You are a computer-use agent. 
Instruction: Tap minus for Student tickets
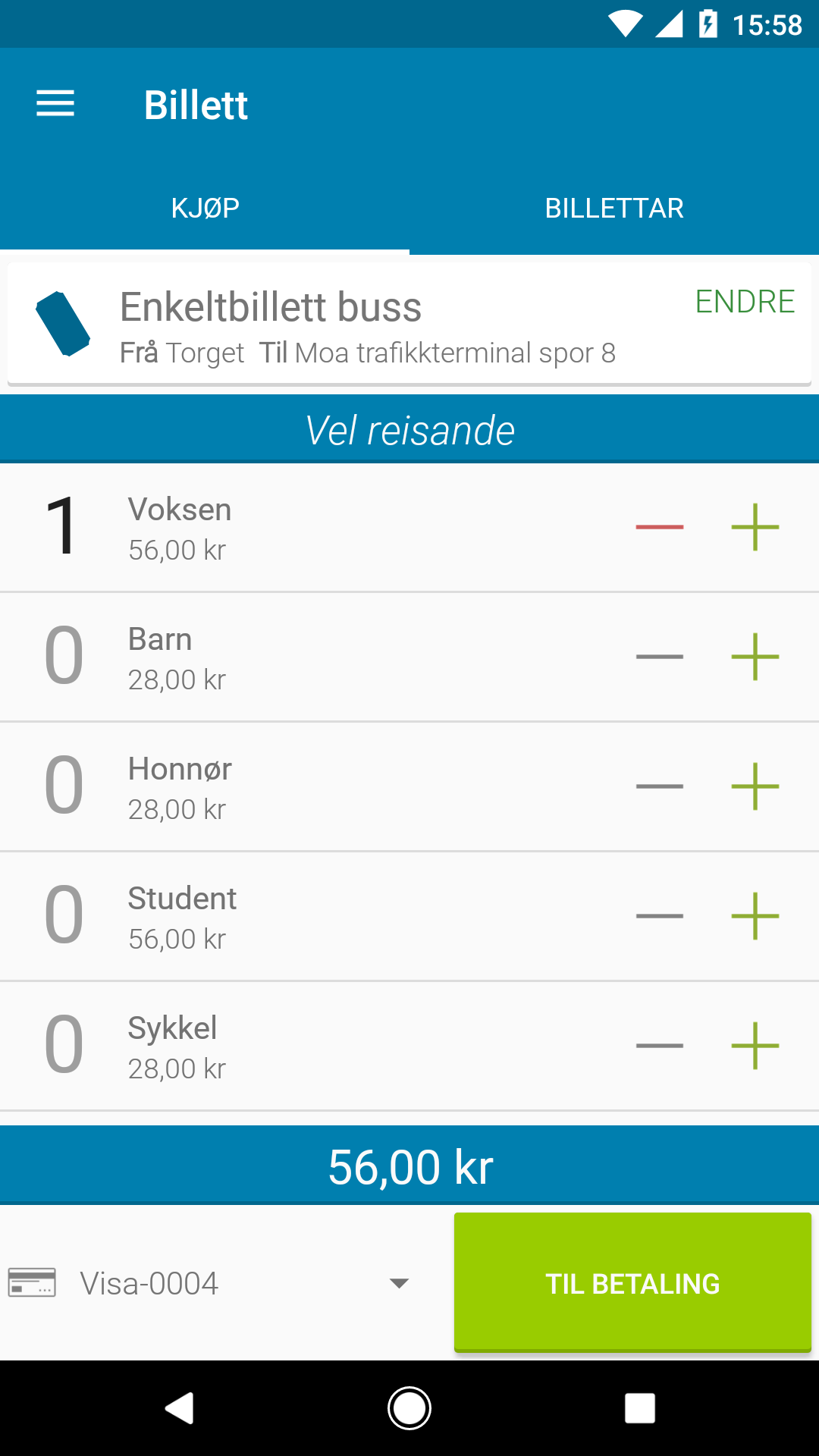(660, 916)
